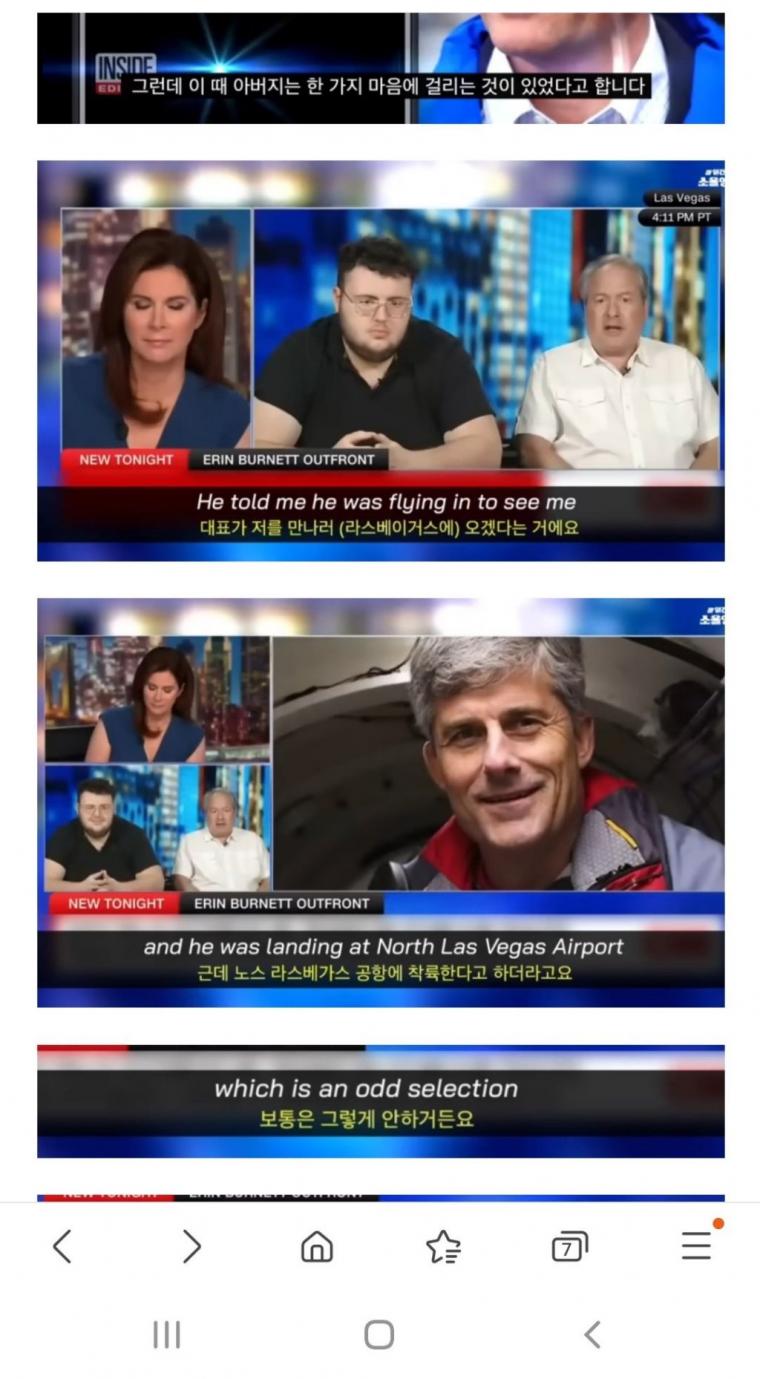The width and height of the screenshot is (760, 1379).
Task: Go forward to the next page
Action: pos(191,1246)
